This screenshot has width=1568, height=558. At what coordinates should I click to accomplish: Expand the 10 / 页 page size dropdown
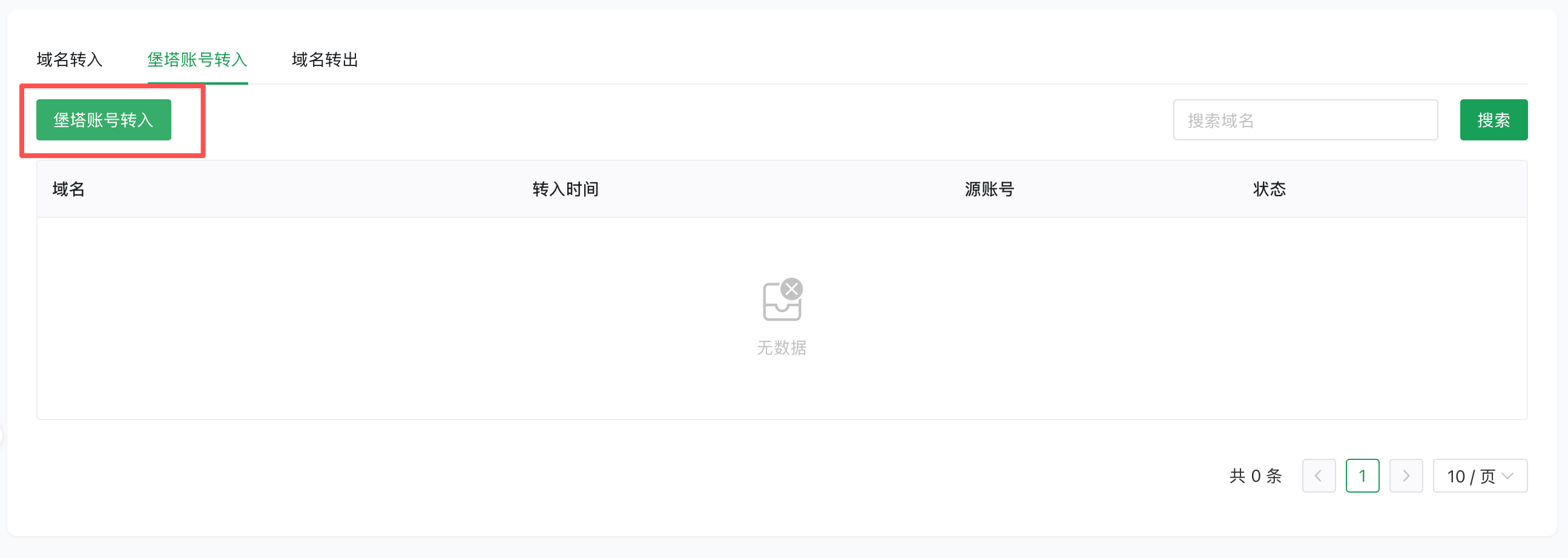pos(1480,476)
